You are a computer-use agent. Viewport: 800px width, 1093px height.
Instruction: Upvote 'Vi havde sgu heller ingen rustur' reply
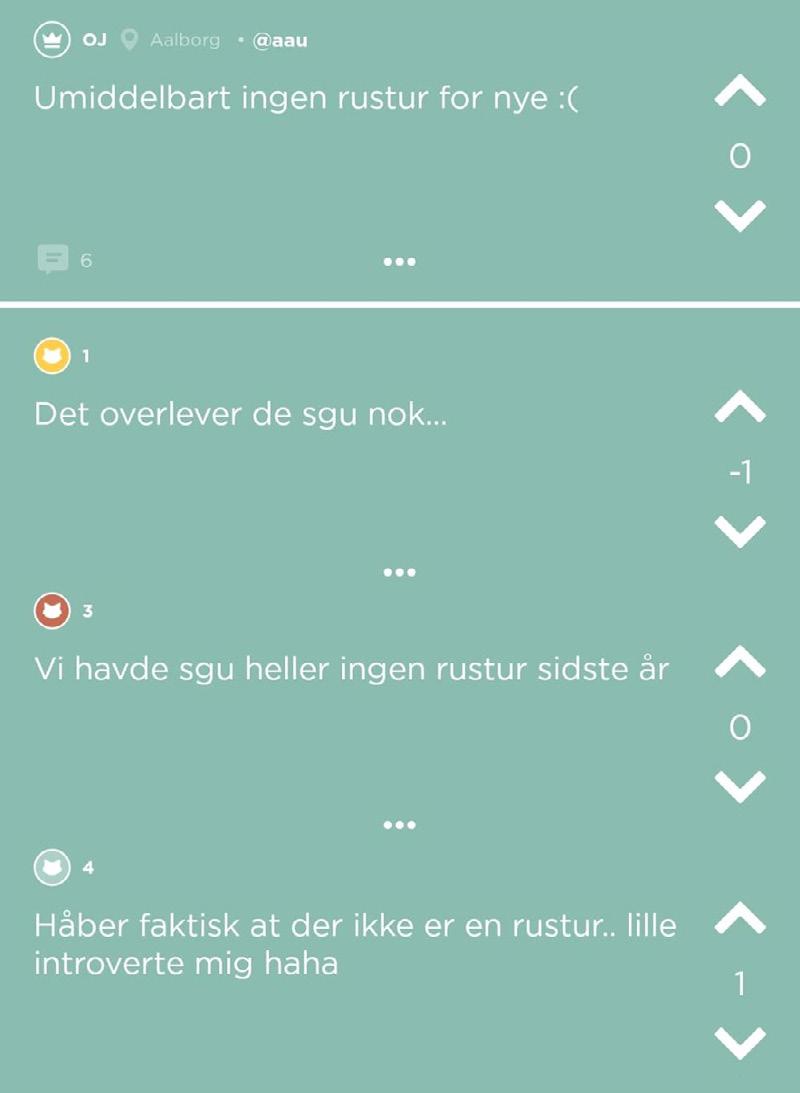[x=740, y=663]
